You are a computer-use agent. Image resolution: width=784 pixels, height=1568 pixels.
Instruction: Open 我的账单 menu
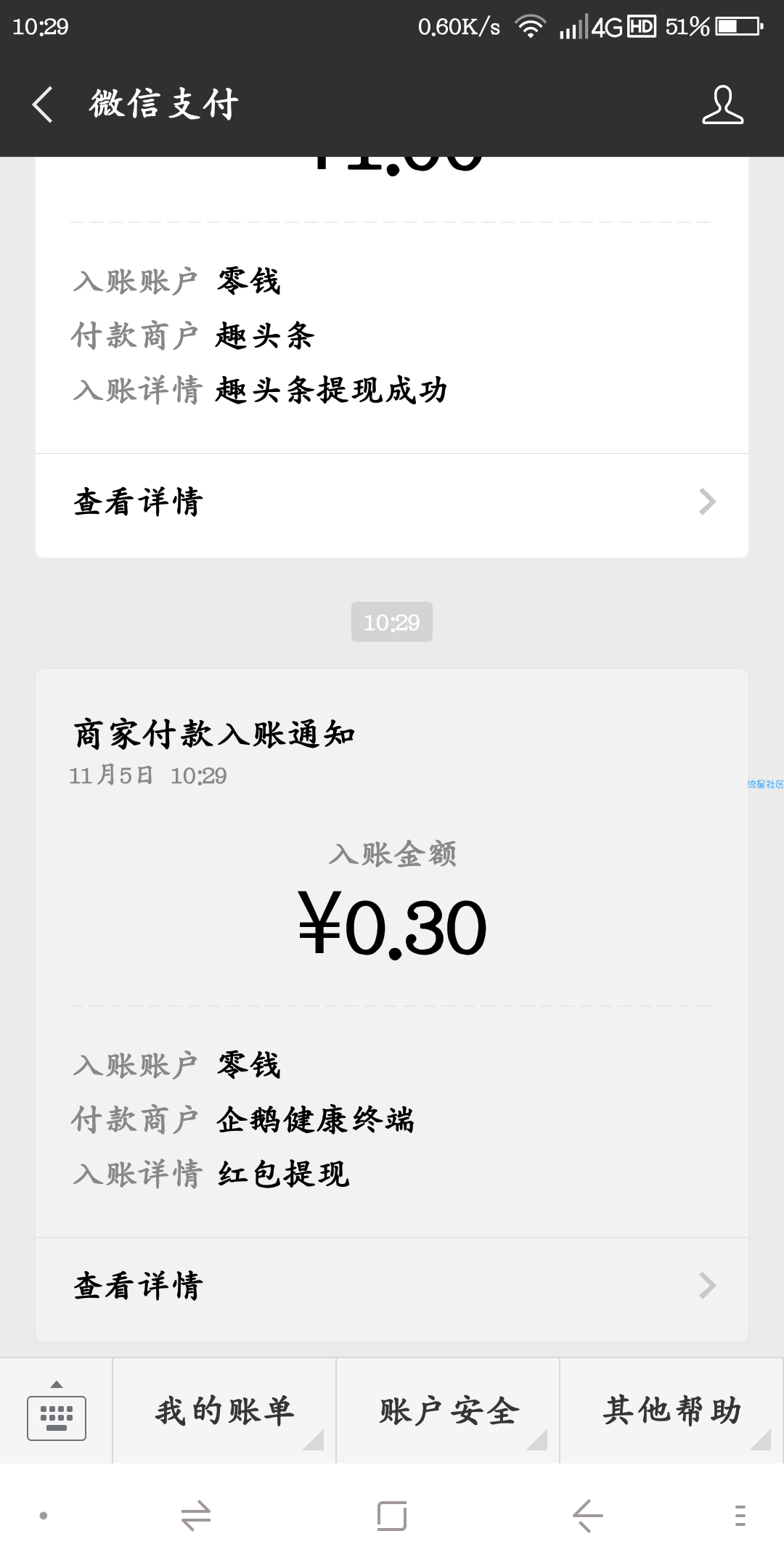[224, 1410]
